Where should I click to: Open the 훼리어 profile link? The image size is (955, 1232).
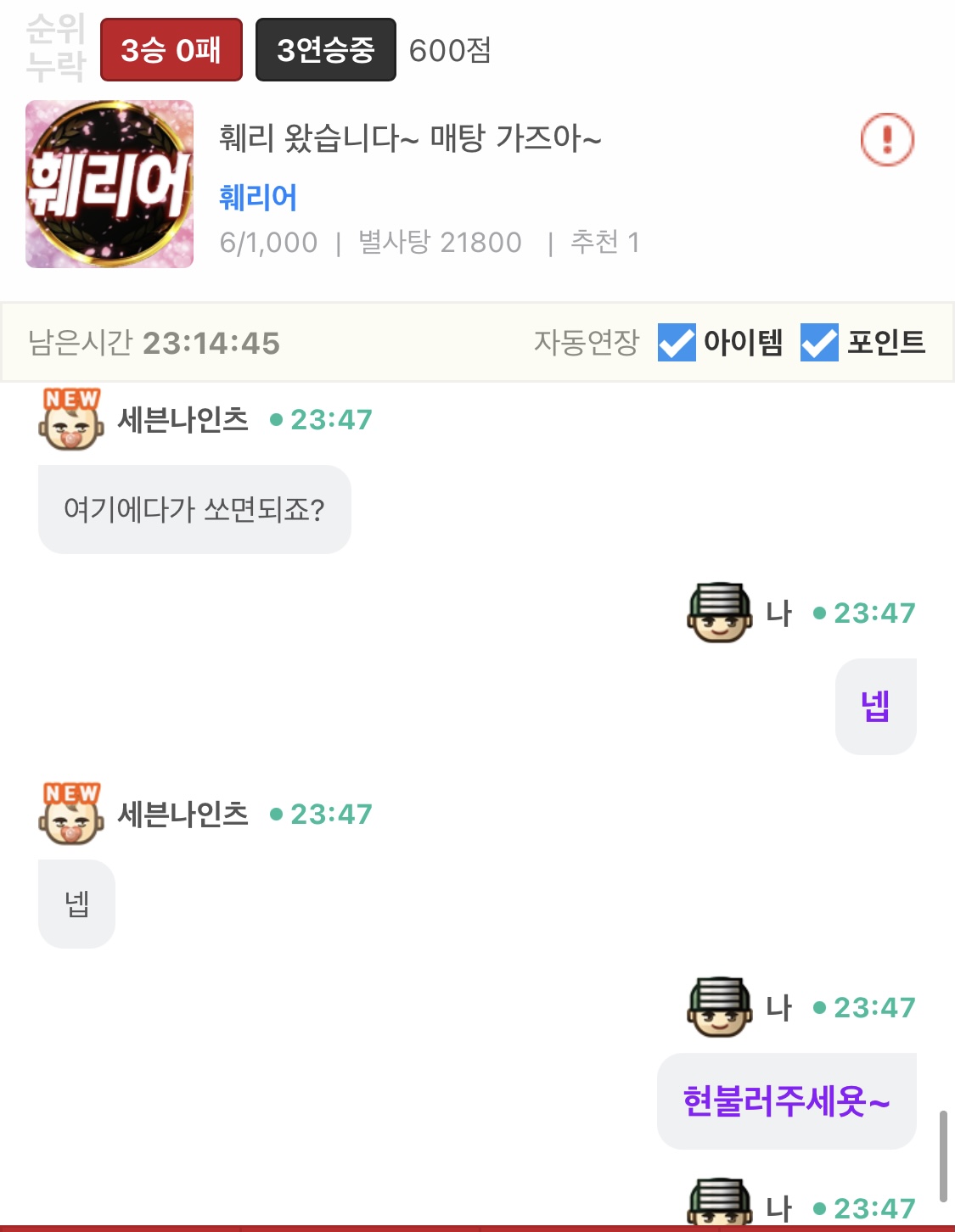pos(258,198)
